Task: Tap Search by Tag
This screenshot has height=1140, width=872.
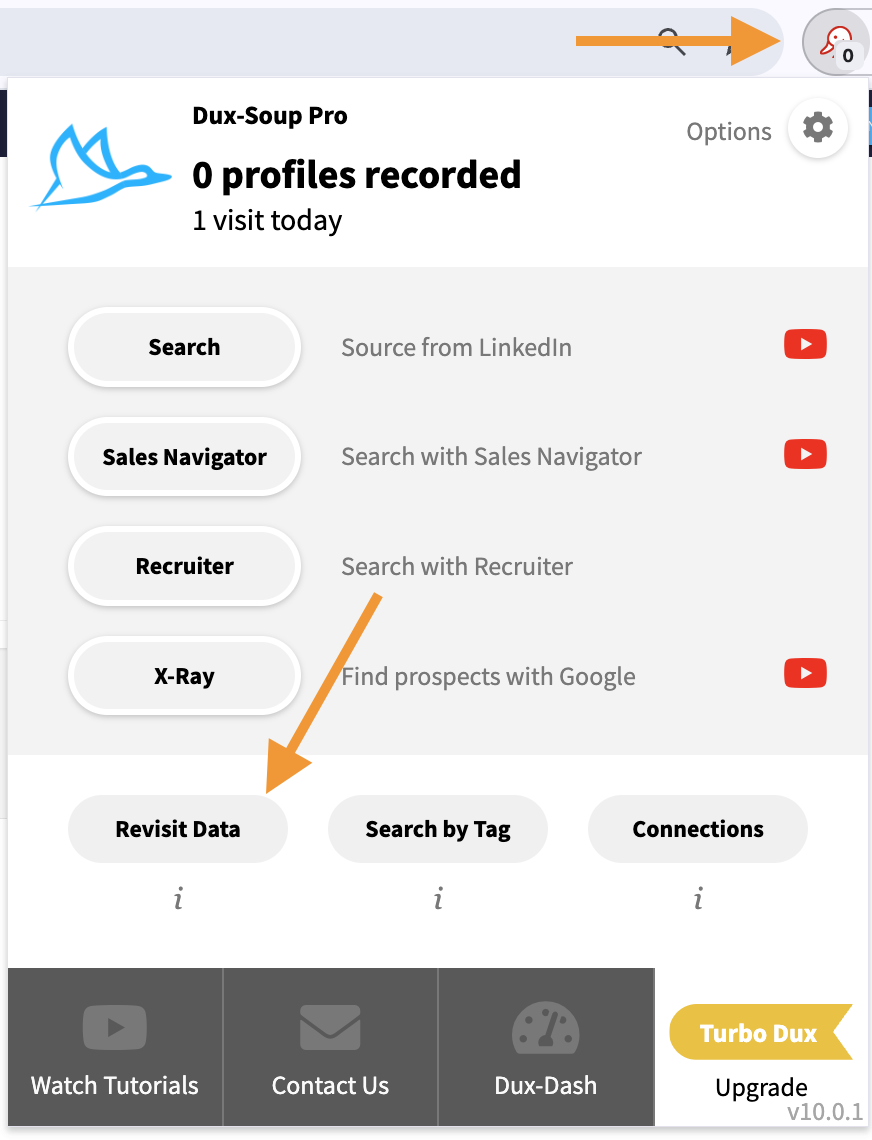Action: pyautogui.click(x=438, y=829)
